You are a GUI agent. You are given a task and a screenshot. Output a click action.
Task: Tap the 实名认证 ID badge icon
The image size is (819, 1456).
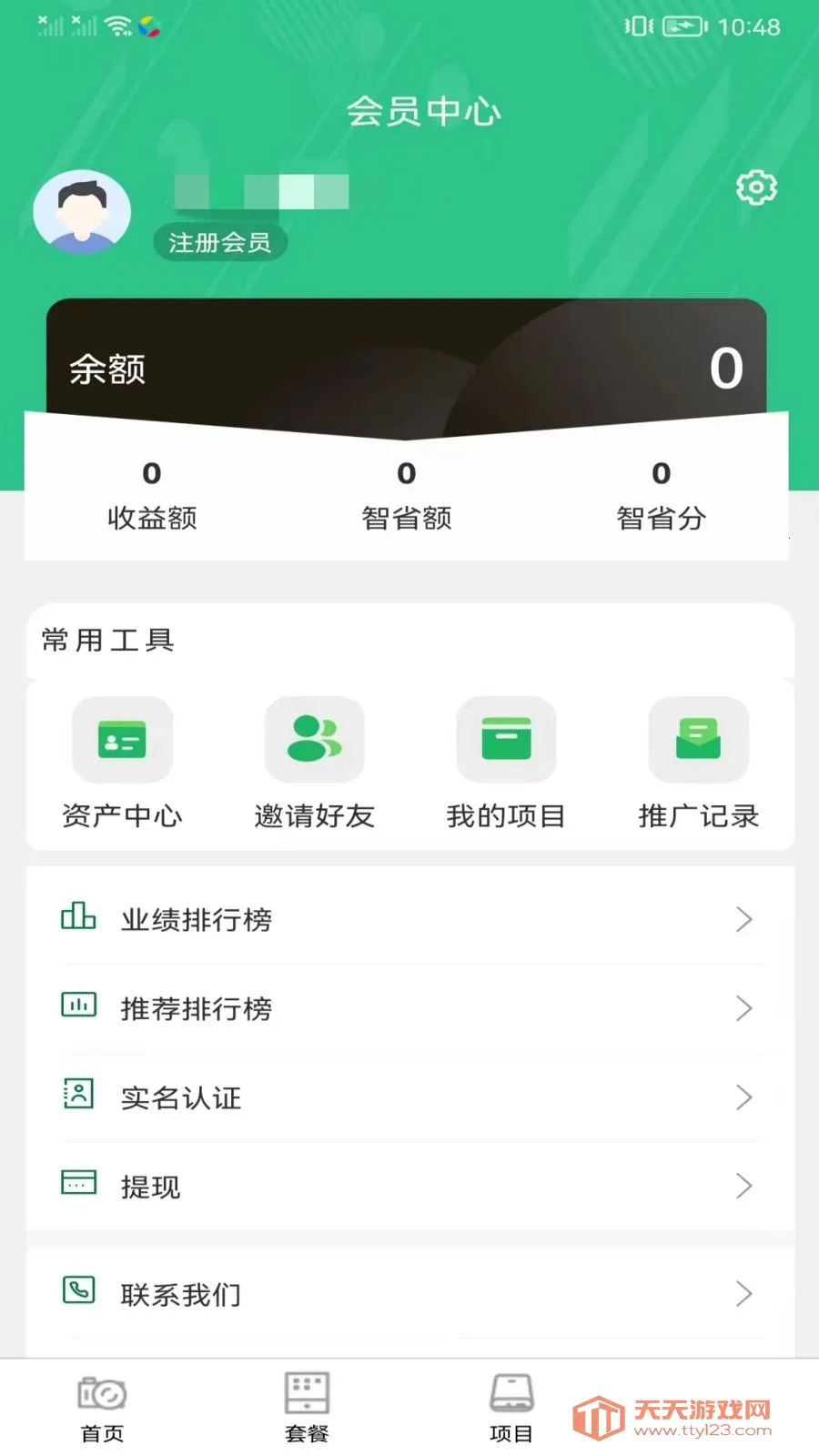point(78,1097)
